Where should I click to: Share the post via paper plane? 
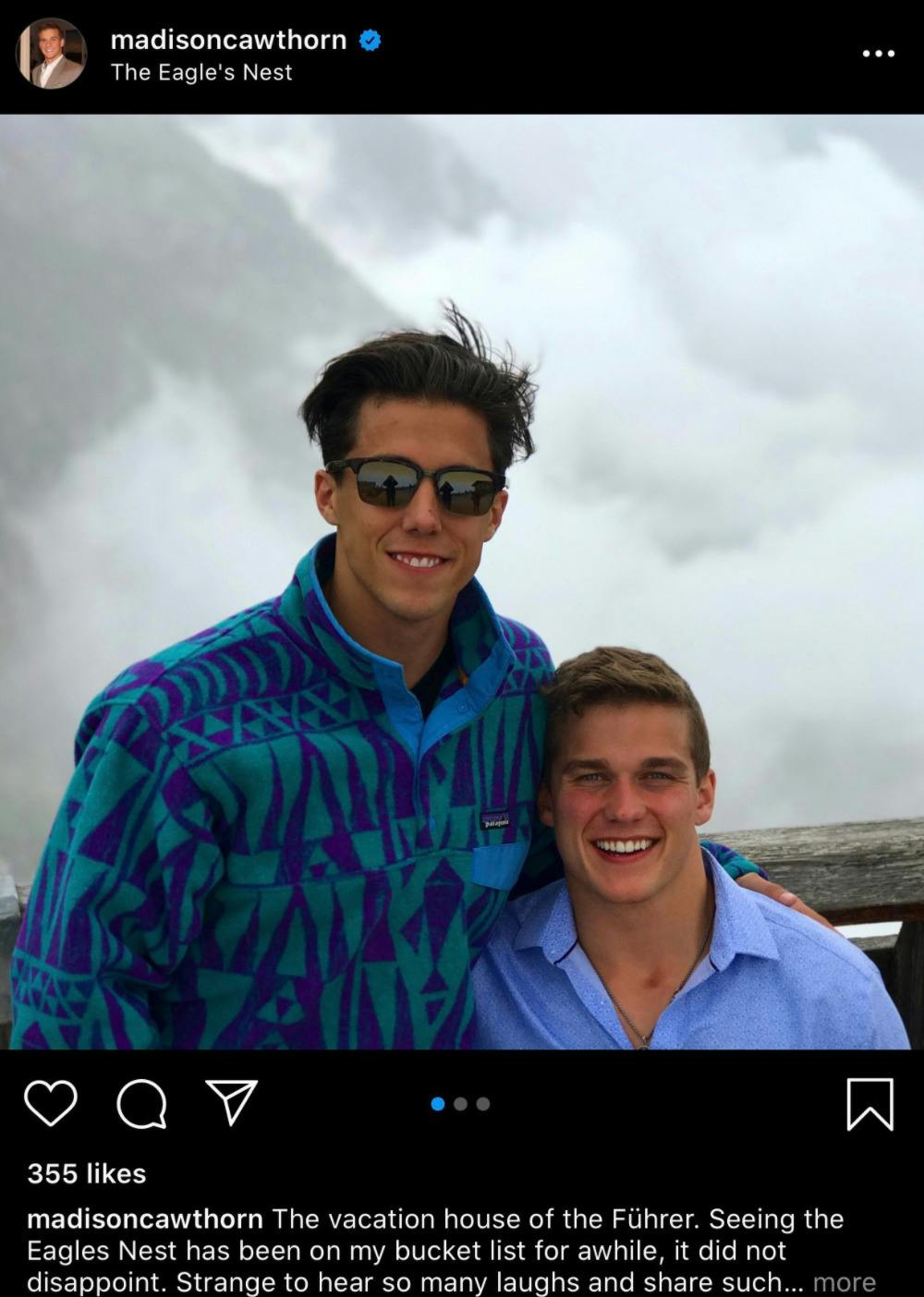point(231,1102)
